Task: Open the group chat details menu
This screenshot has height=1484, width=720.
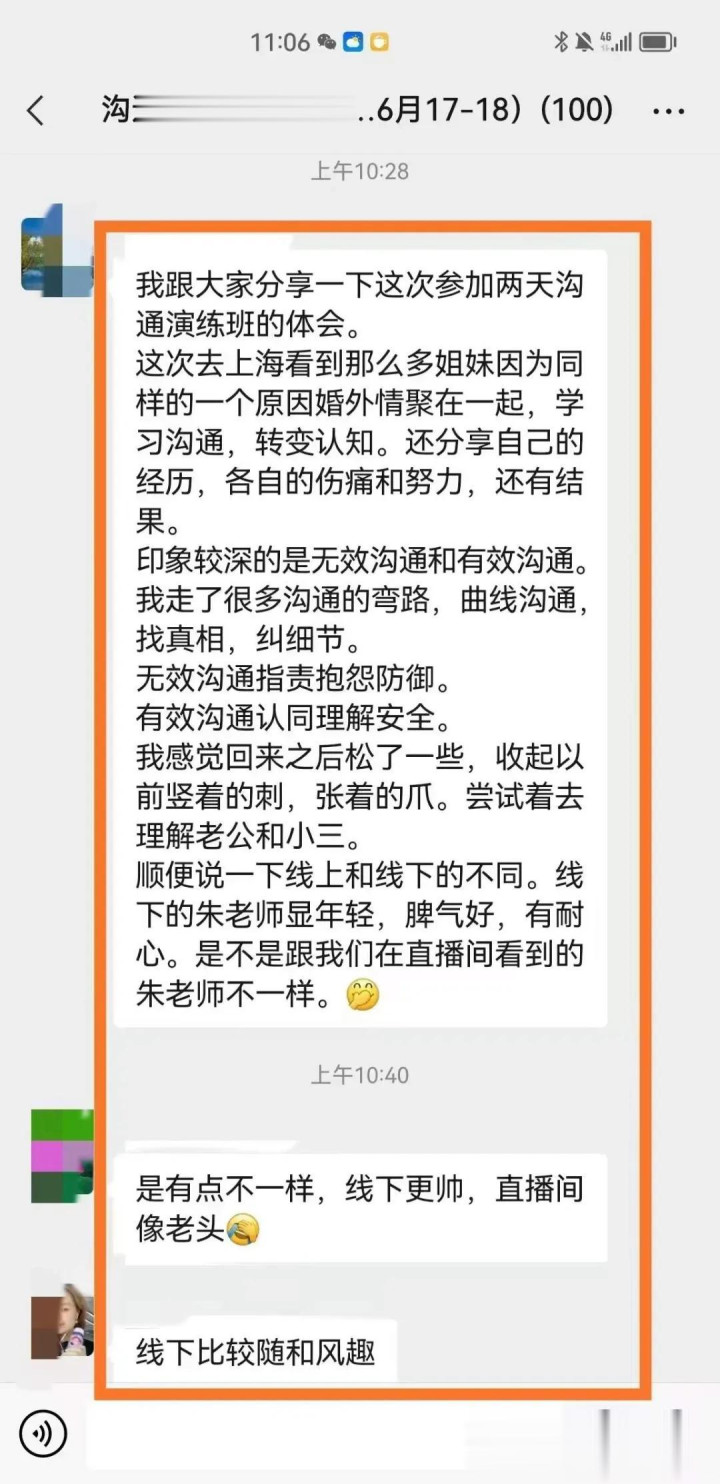Action: [668, 110]
